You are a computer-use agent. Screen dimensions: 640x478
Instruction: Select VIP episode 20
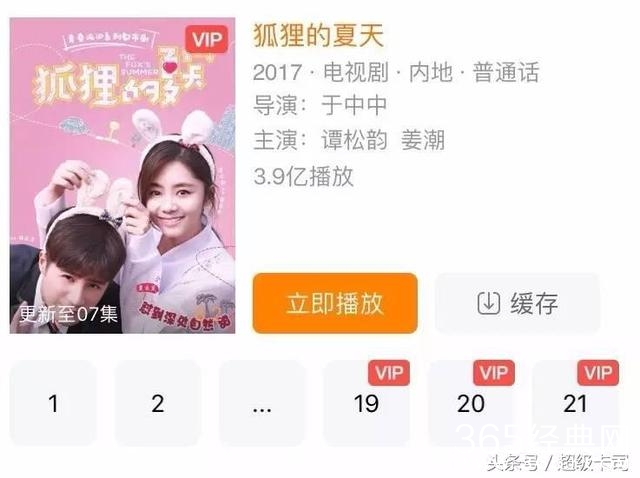point(470,404)
